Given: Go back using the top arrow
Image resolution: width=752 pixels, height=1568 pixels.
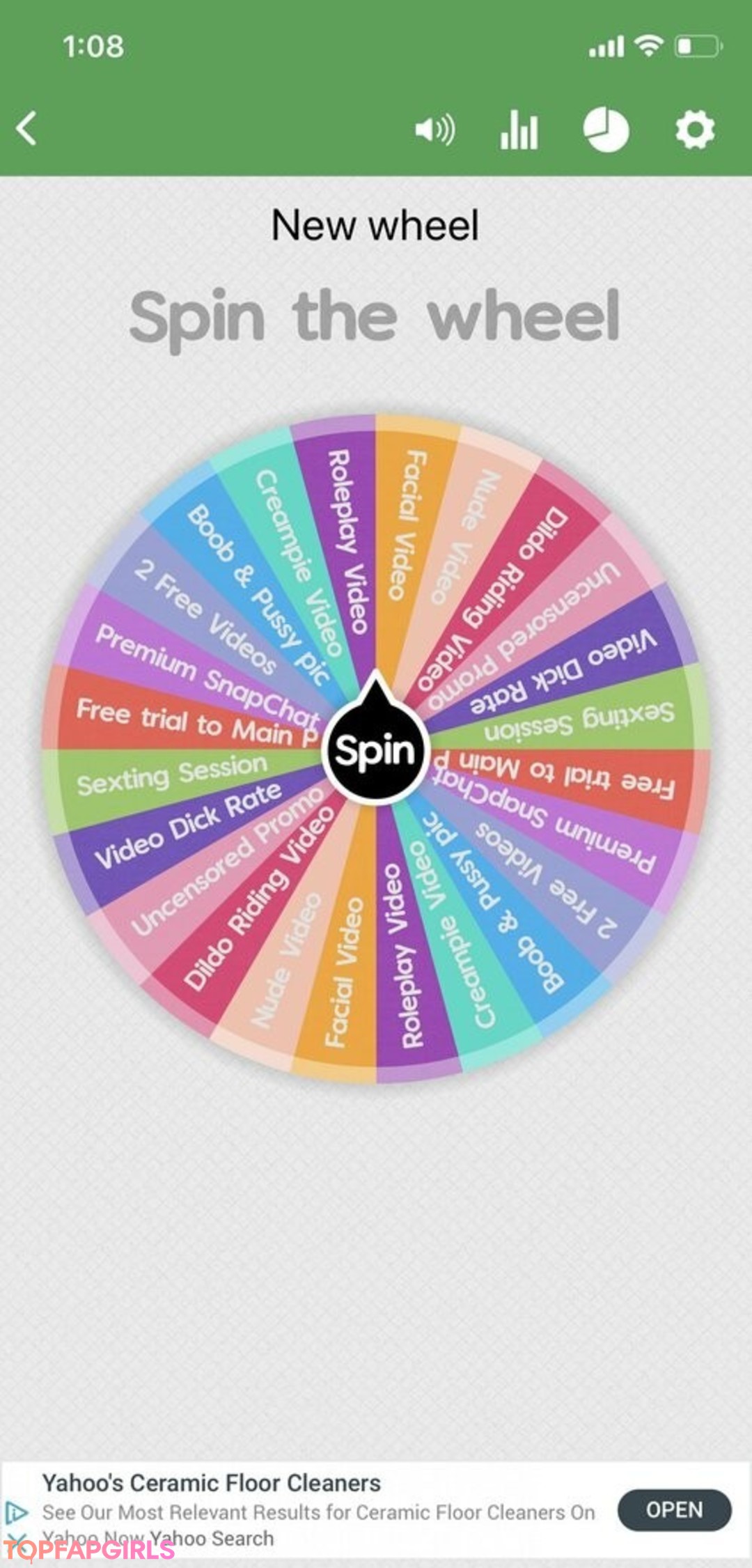Looking at the screenshot, I should 26,129.
